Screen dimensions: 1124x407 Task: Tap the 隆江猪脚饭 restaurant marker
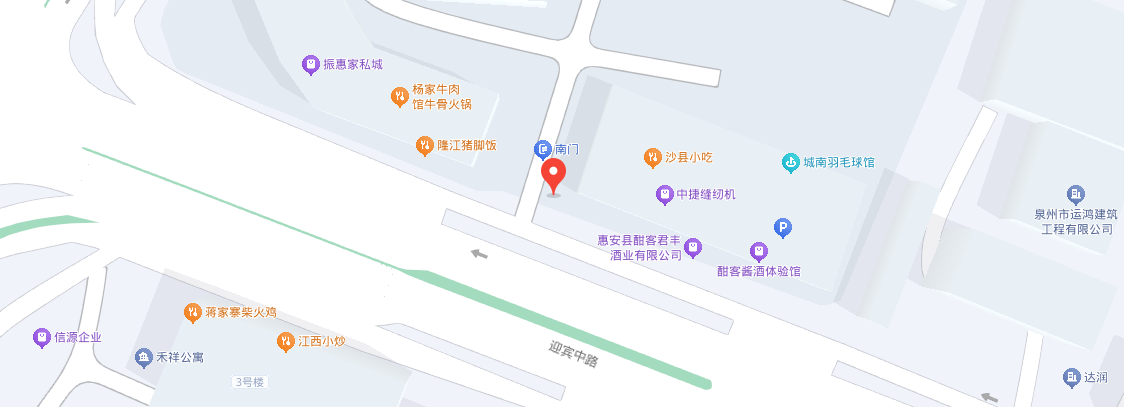point(425,146)
